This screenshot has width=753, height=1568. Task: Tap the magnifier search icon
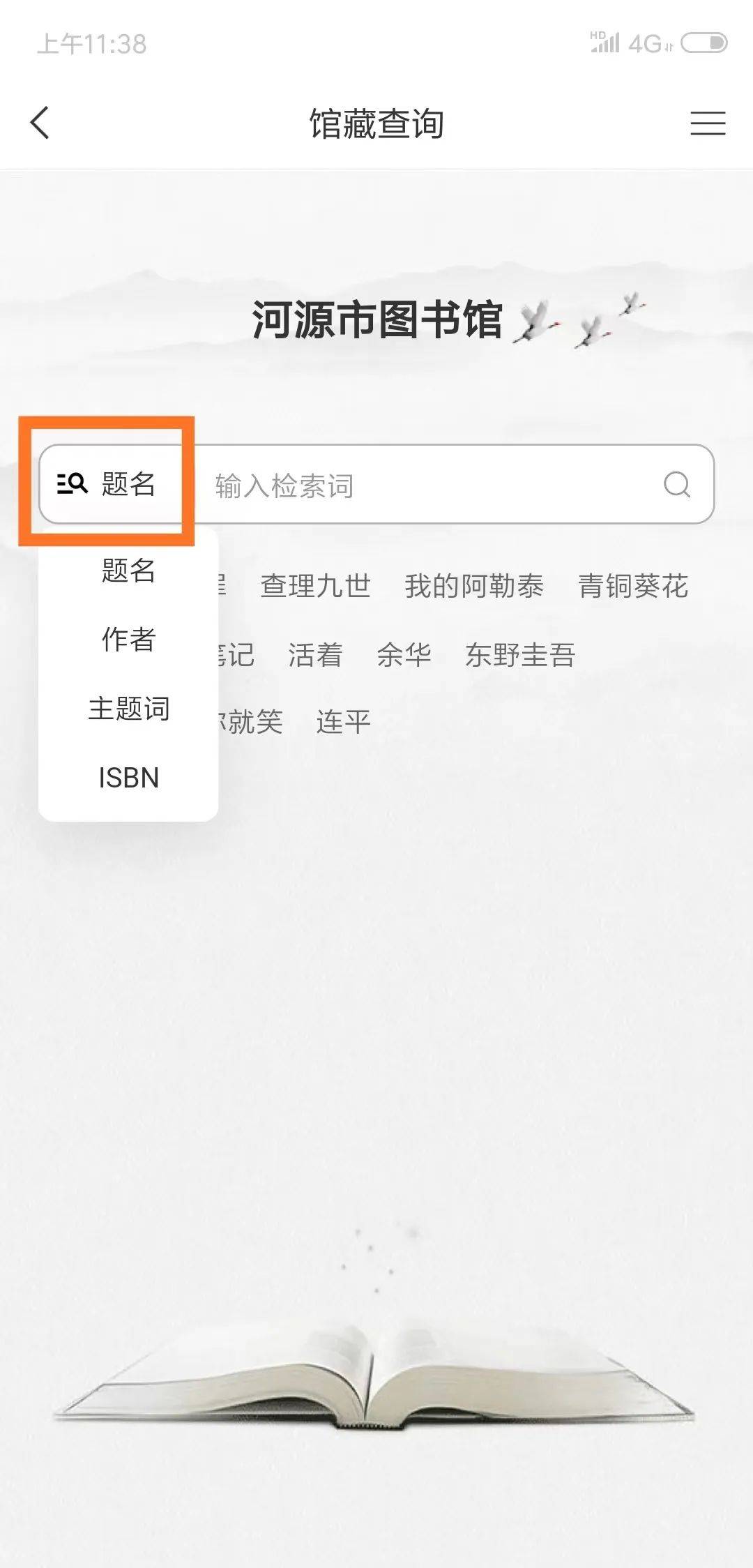(676, 484)
